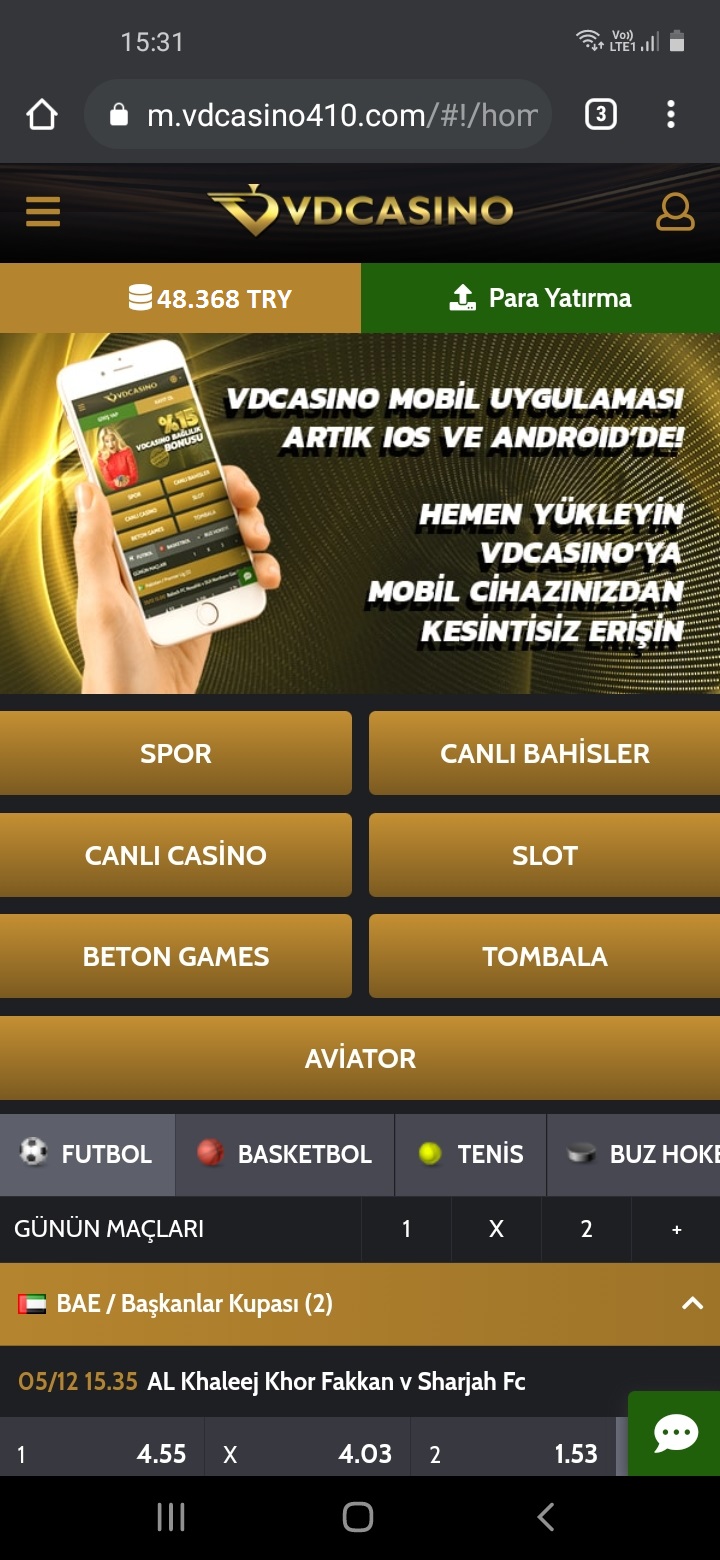Viewport: 720px width, 1560px height.
Task: Select BETON GAMES
Action: pyautogui.click(x=176, y=956)
